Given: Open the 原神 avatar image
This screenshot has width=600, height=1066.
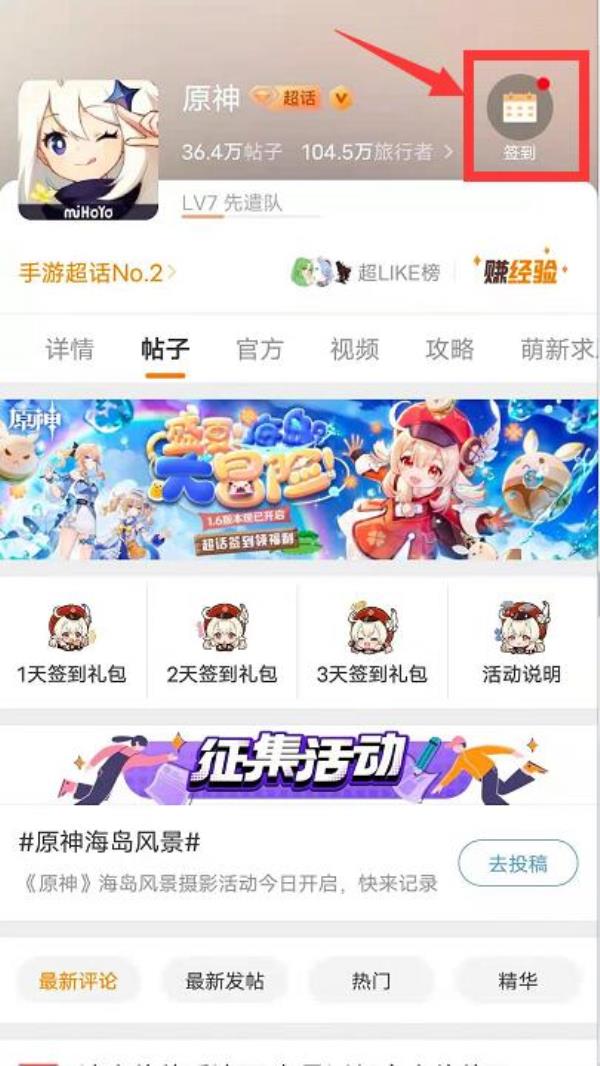Looking at the screenshot, I should coord(88,150).
